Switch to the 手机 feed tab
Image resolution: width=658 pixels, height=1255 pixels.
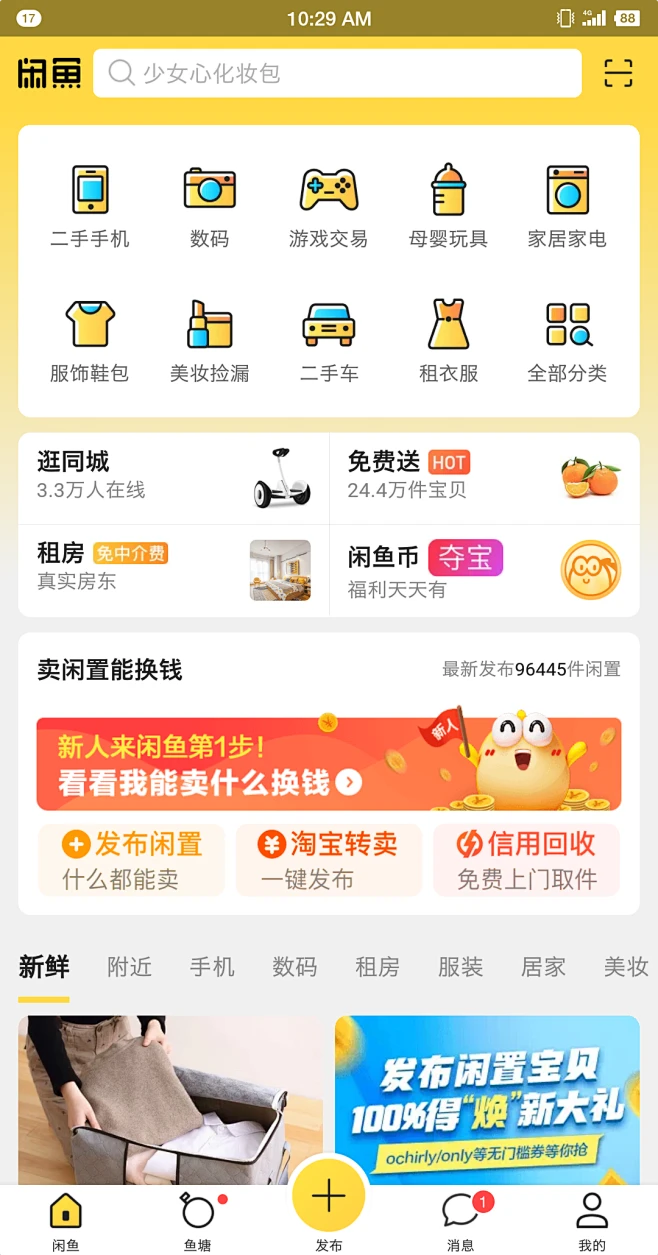(212, 967)
